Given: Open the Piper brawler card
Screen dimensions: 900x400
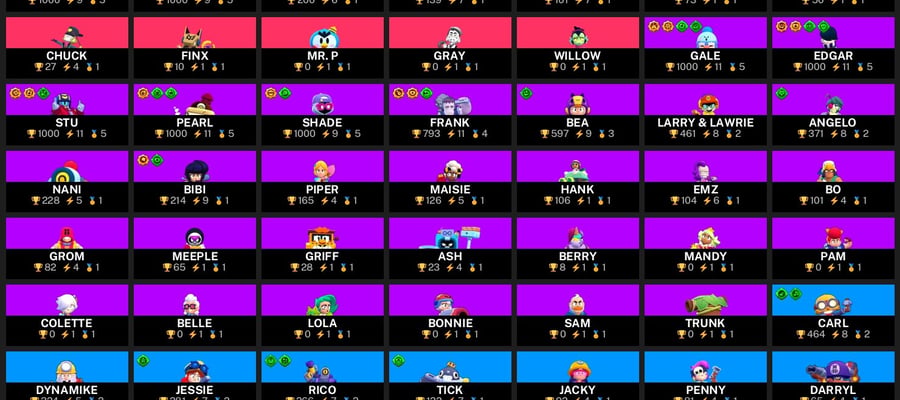Looking at the screenshot, I should coord(323,181).
